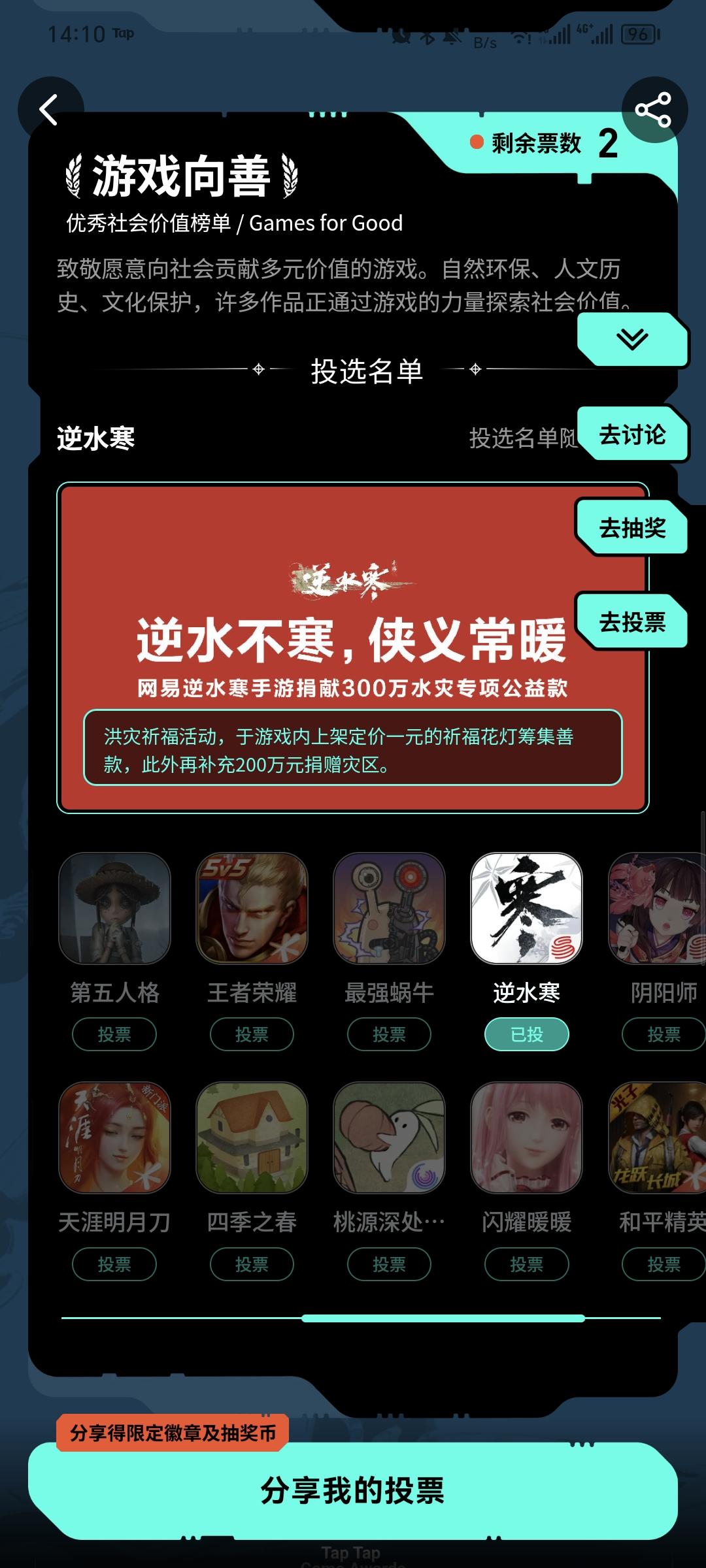Vote for 闪耀暖暖 with its 投票 button
This screenshot has height=1568, width=706.
[526, 1264]
